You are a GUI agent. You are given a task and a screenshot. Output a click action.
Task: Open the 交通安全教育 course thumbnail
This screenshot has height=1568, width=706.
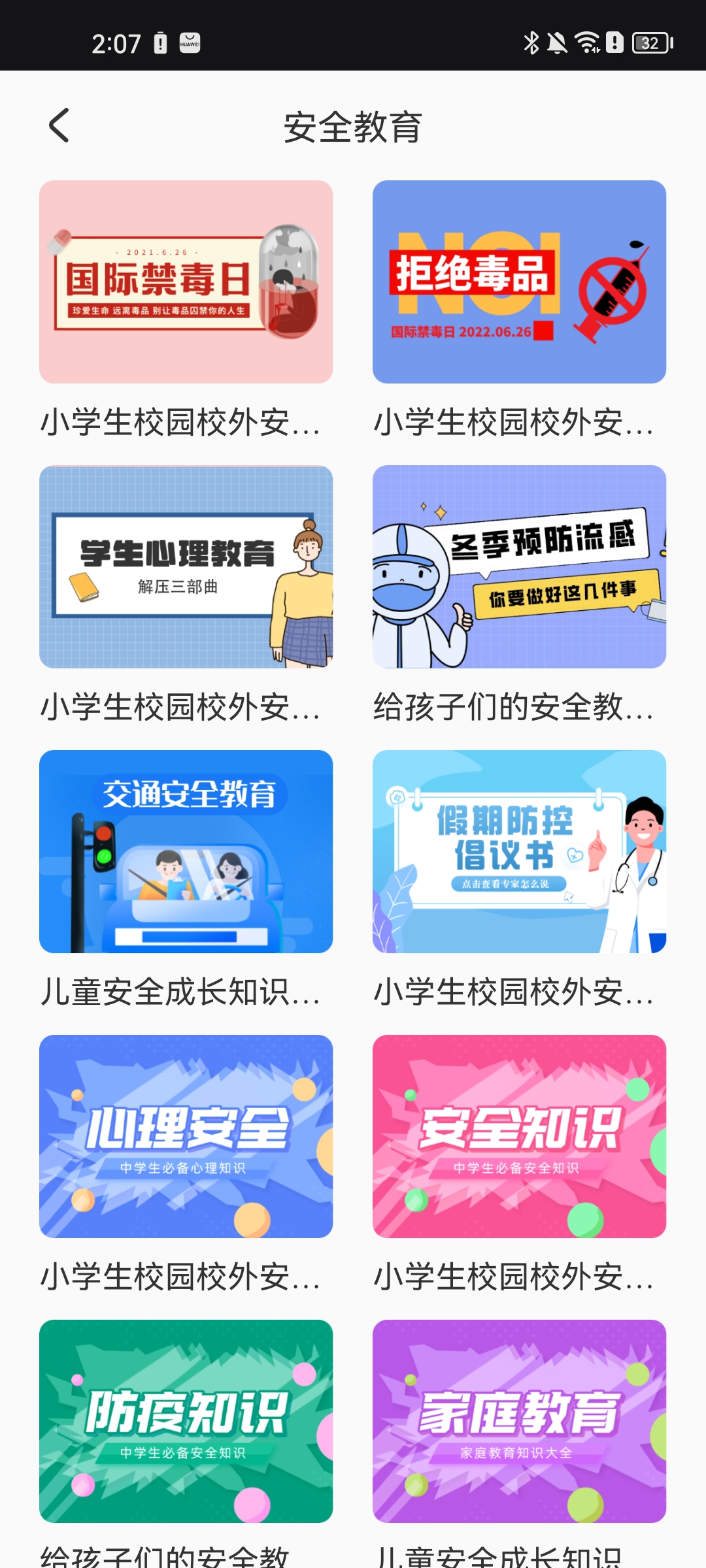pos(186,851)
